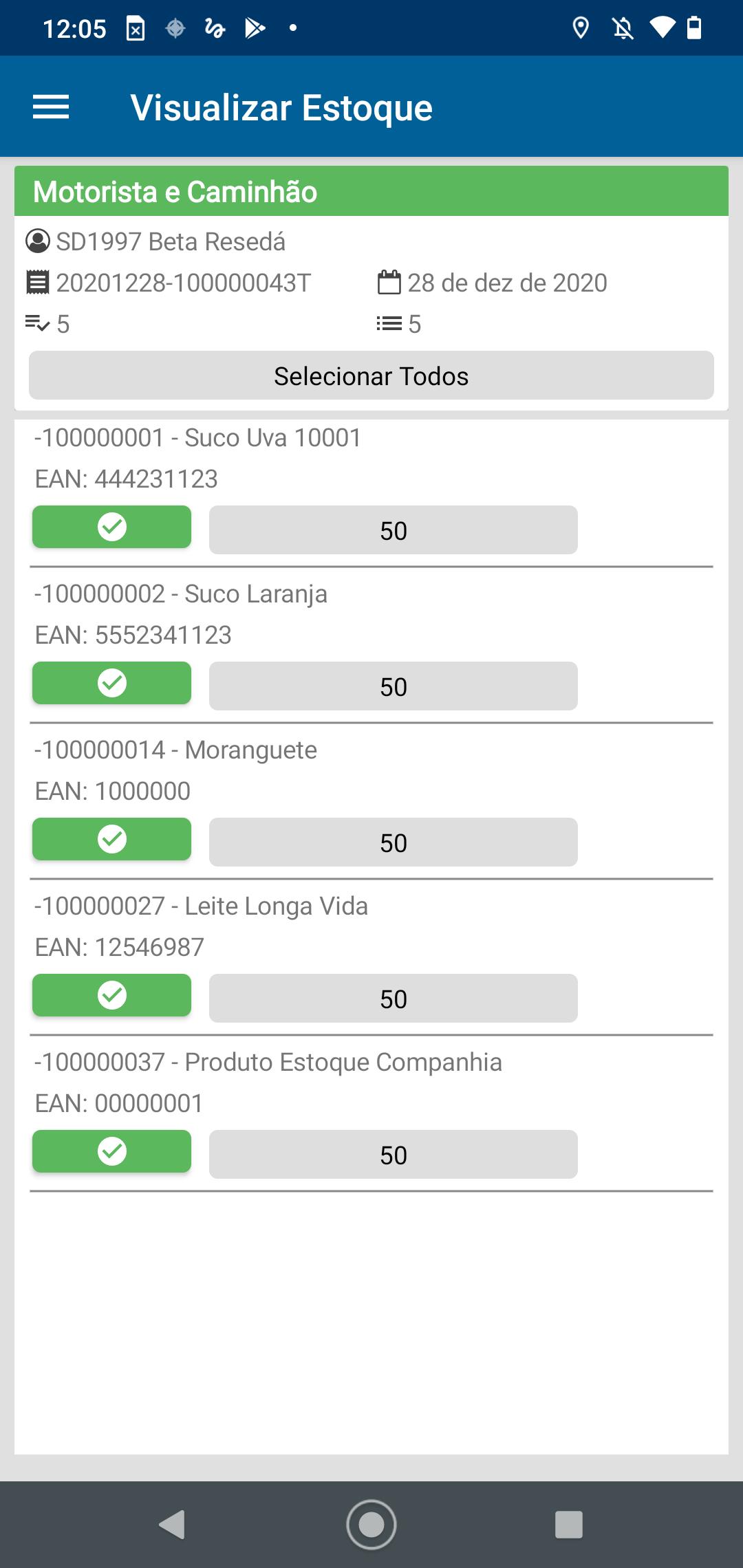Toggle the check for Produto Estoque Companhia
This screenshot has width=743, height=1568.
click(x=111, y=1151)
